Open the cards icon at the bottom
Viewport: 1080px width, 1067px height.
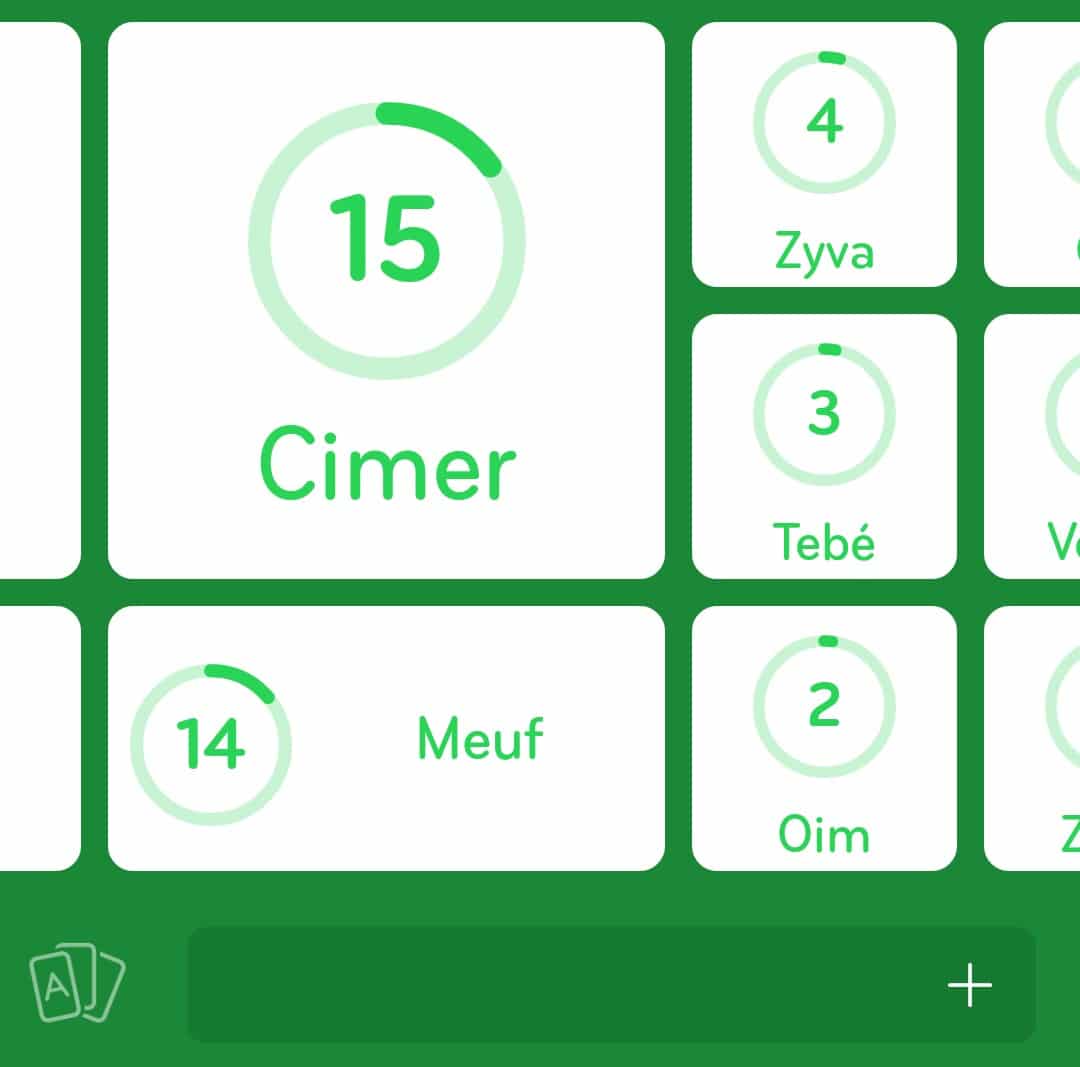click(x=77, y=982)
